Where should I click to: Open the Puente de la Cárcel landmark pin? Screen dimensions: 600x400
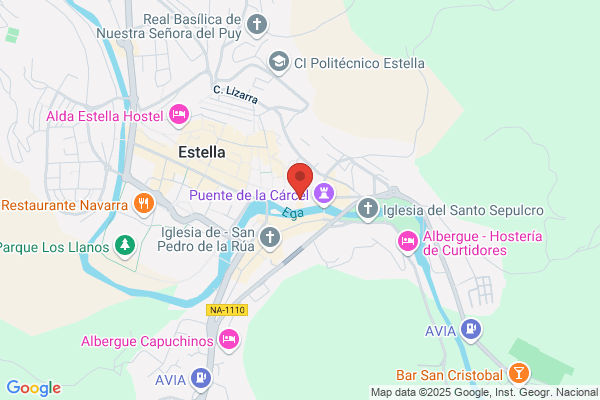click(324, 194)
